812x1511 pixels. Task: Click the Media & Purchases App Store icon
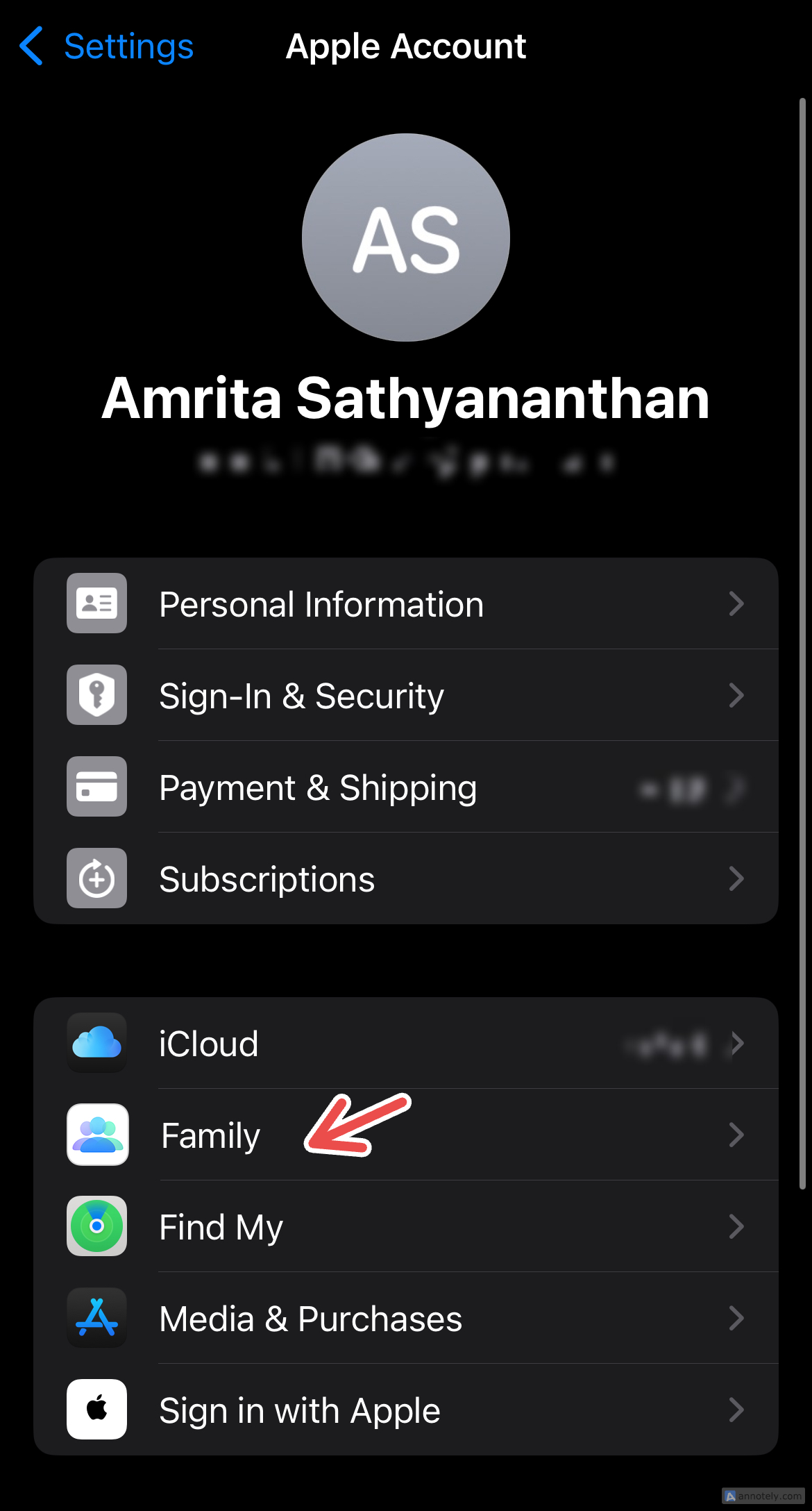[96, 1318]
